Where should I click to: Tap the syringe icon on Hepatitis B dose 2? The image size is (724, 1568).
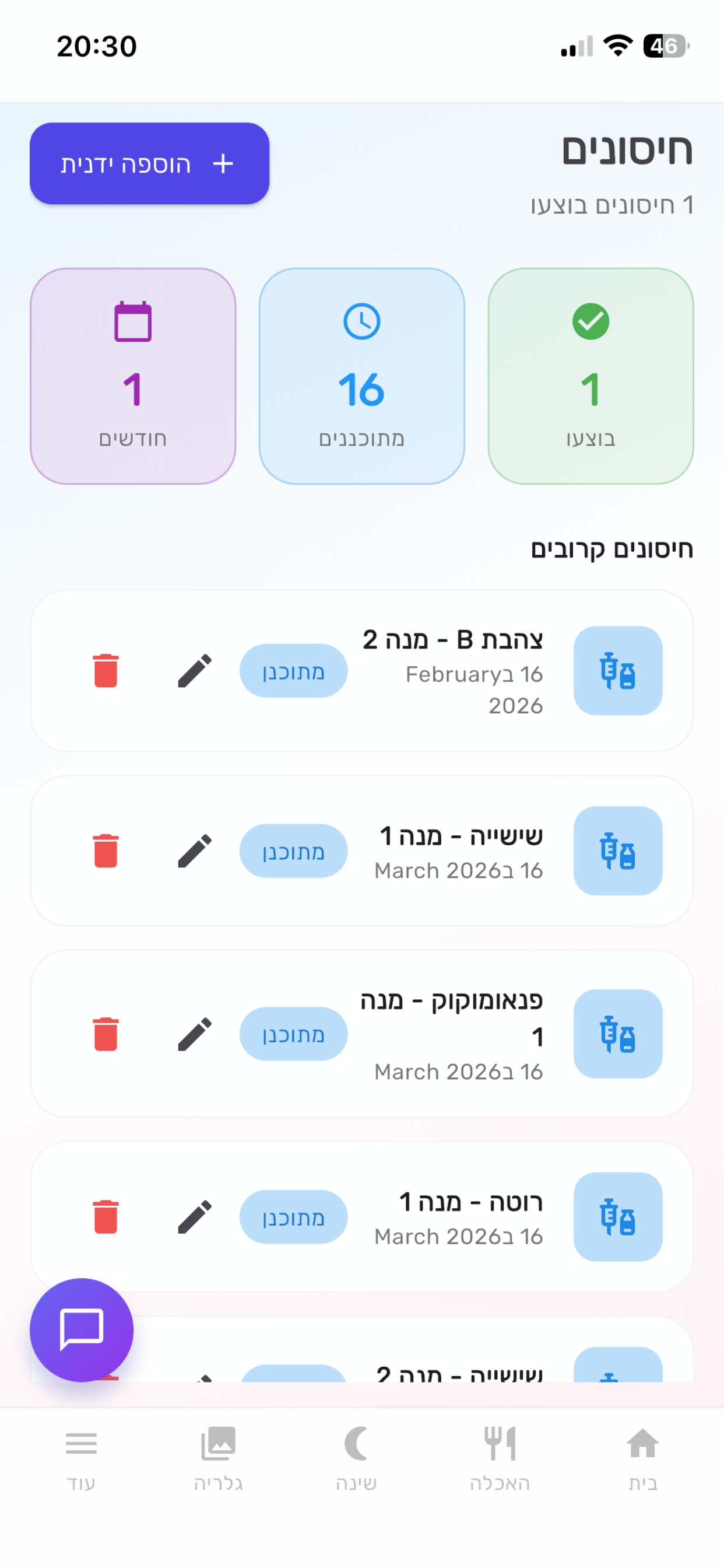click(617, 670)
